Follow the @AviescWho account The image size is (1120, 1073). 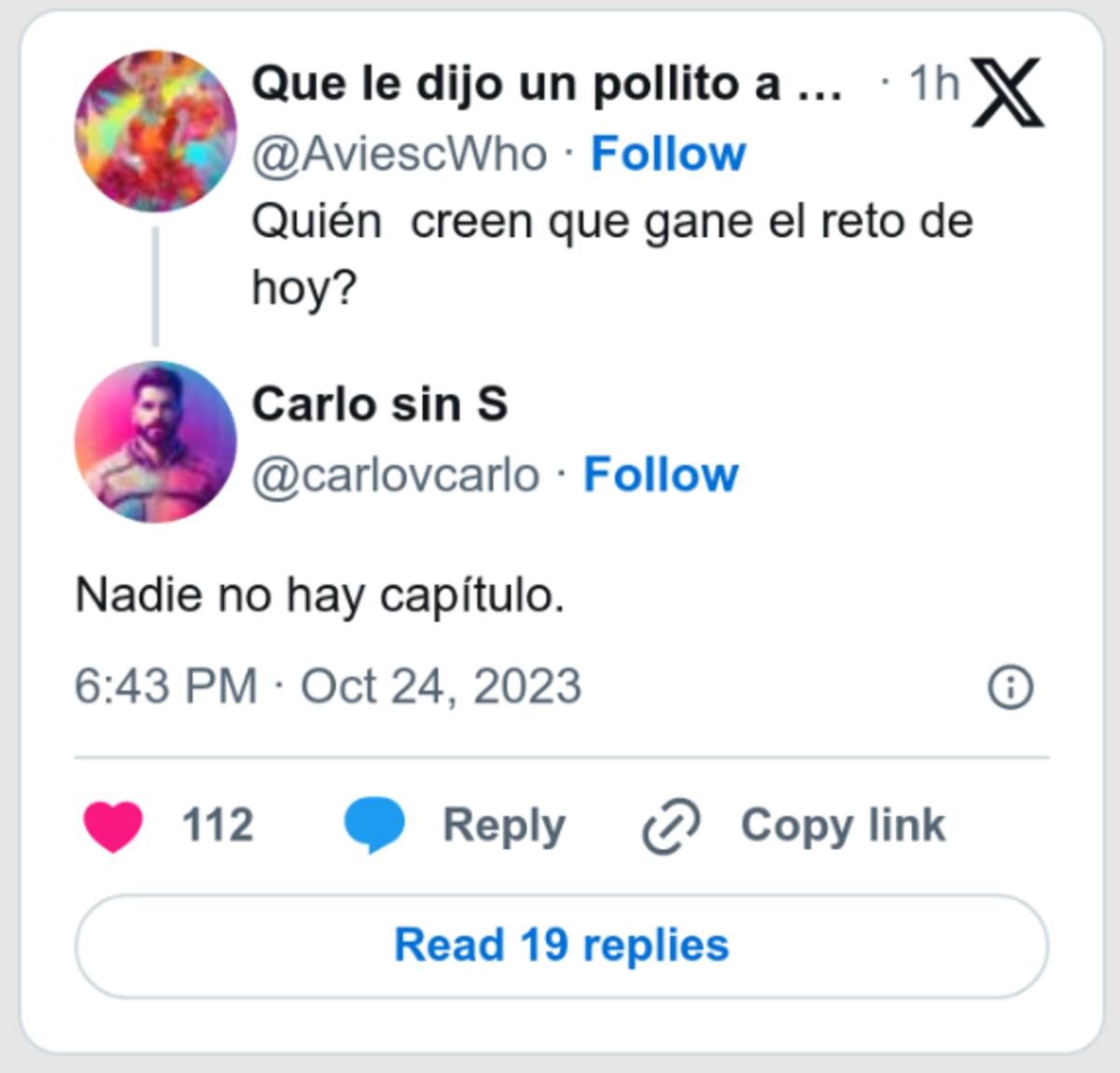[668, 154]
